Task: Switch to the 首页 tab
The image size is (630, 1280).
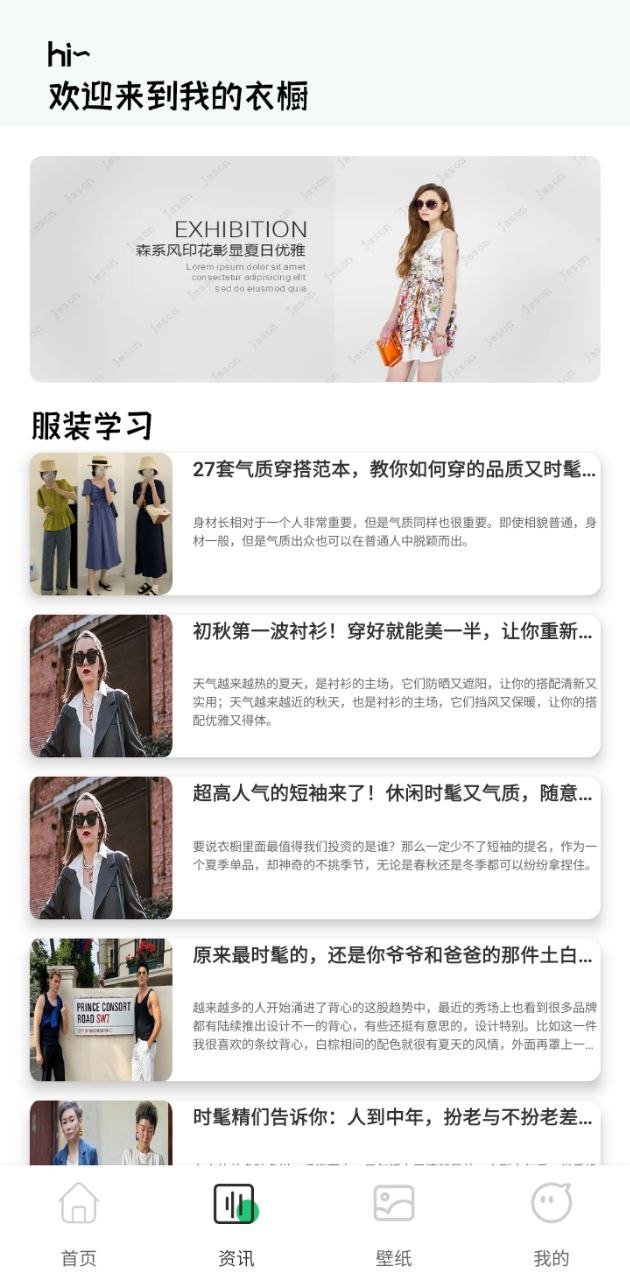Action: [x=79, y=1222]
